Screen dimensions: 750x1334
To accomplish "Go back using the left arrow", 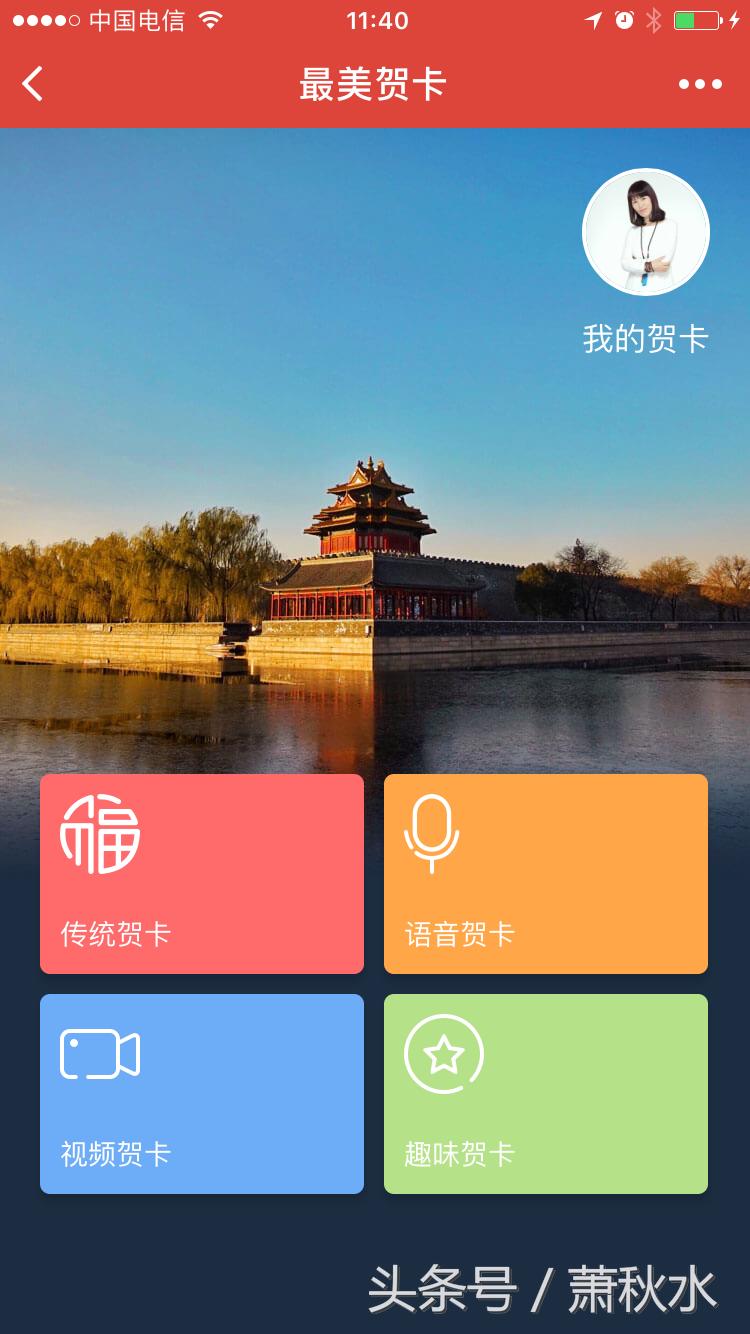I will coord(32,84).
